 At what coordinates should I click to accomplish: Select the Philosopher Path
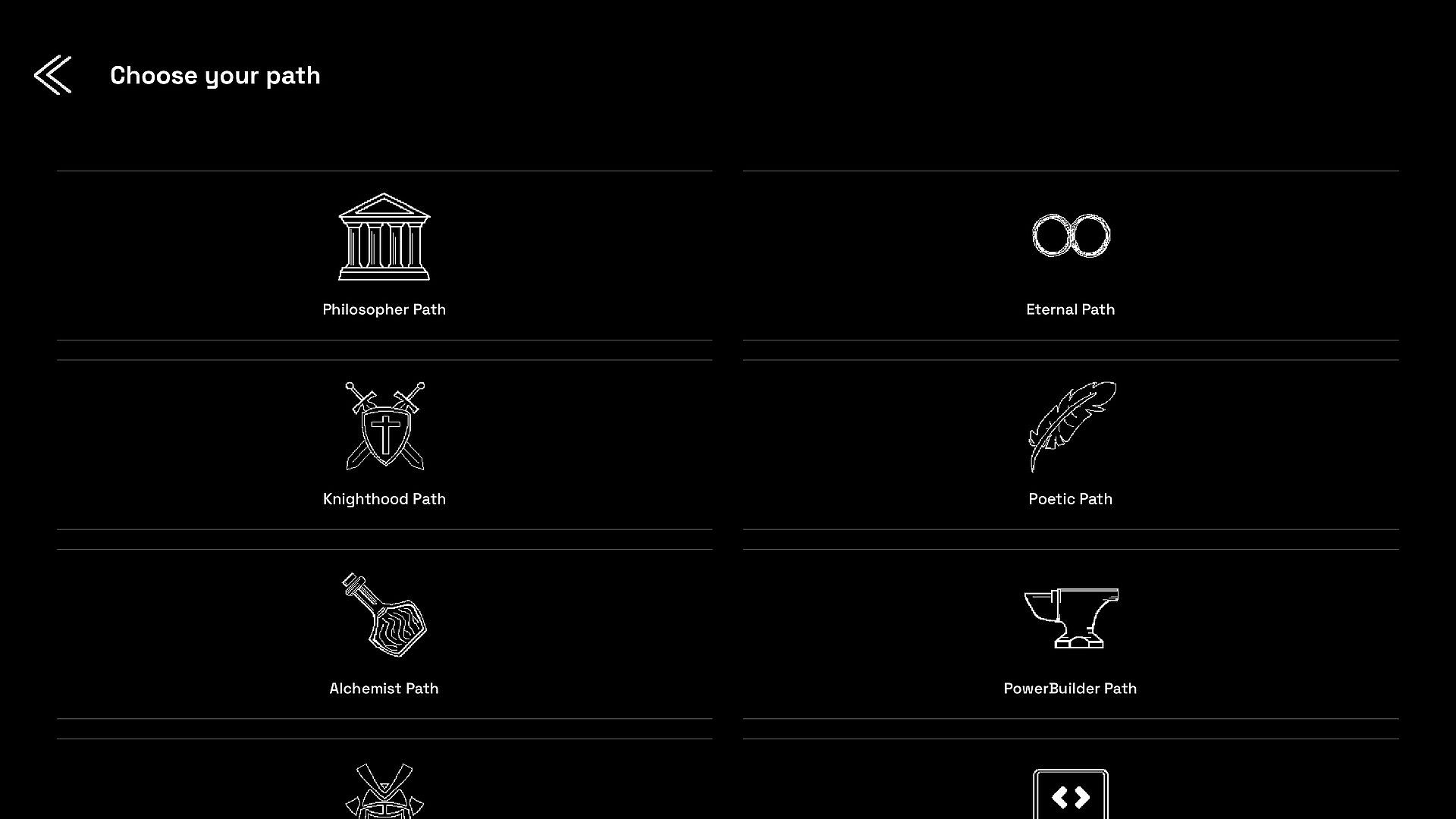(x=384, y=256)
